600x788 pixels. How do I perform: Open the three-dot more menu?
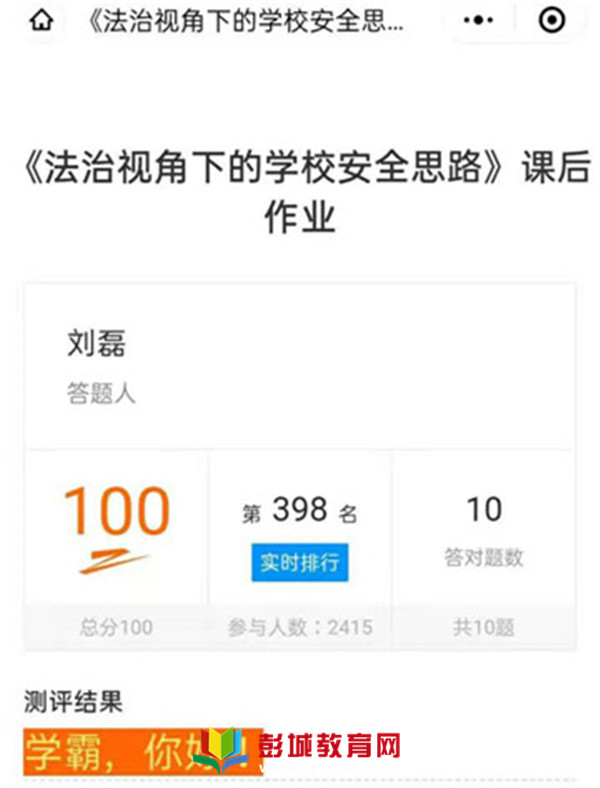480,21
